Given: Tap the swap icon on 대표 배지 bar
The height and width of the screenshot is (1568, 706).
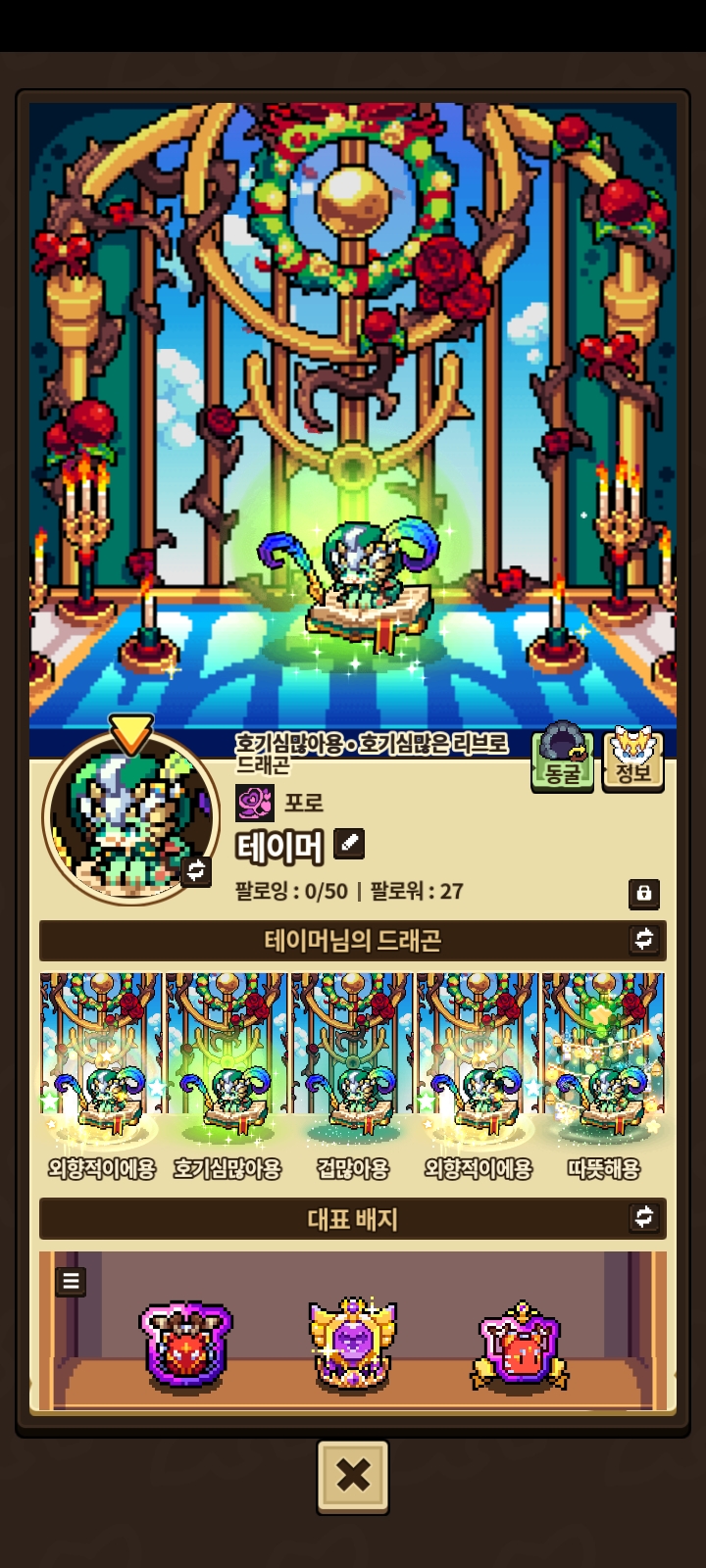Looking at the screenshot, I should [643, 1217].
